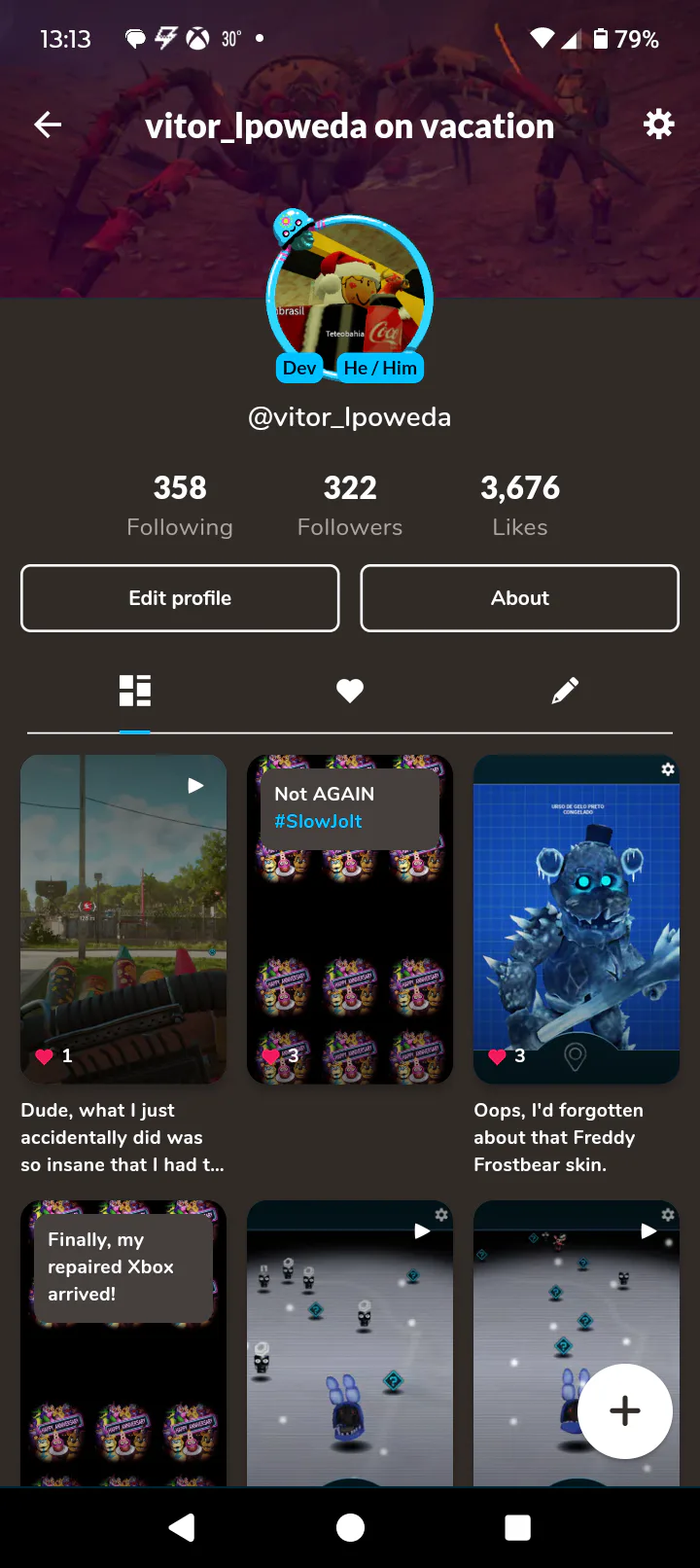View the 322 Followers list
Screen dimensions: 700x1568
[x=350, y=505]
